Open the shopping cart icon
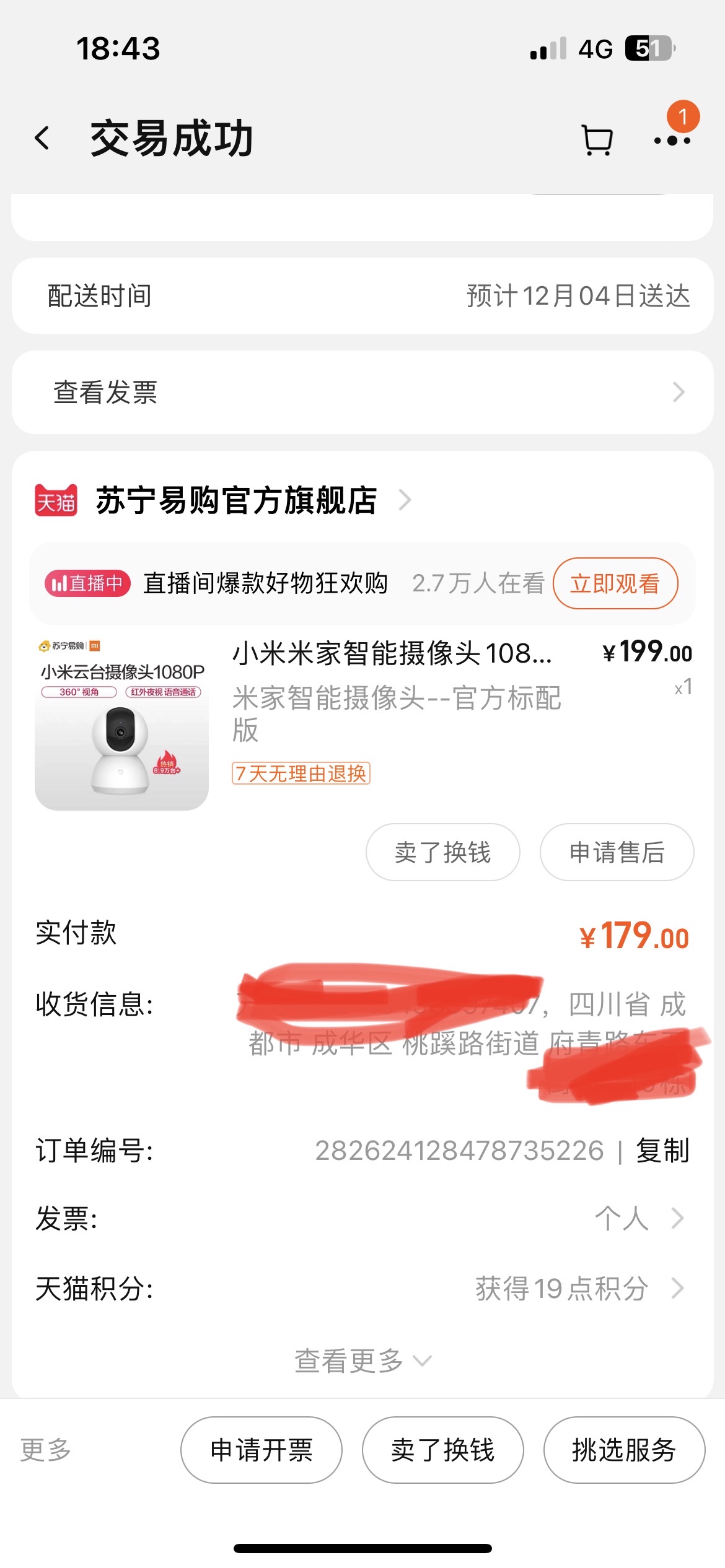Image resolution: width=725 pixels, height=1568 pixels. tap(597, 140)
